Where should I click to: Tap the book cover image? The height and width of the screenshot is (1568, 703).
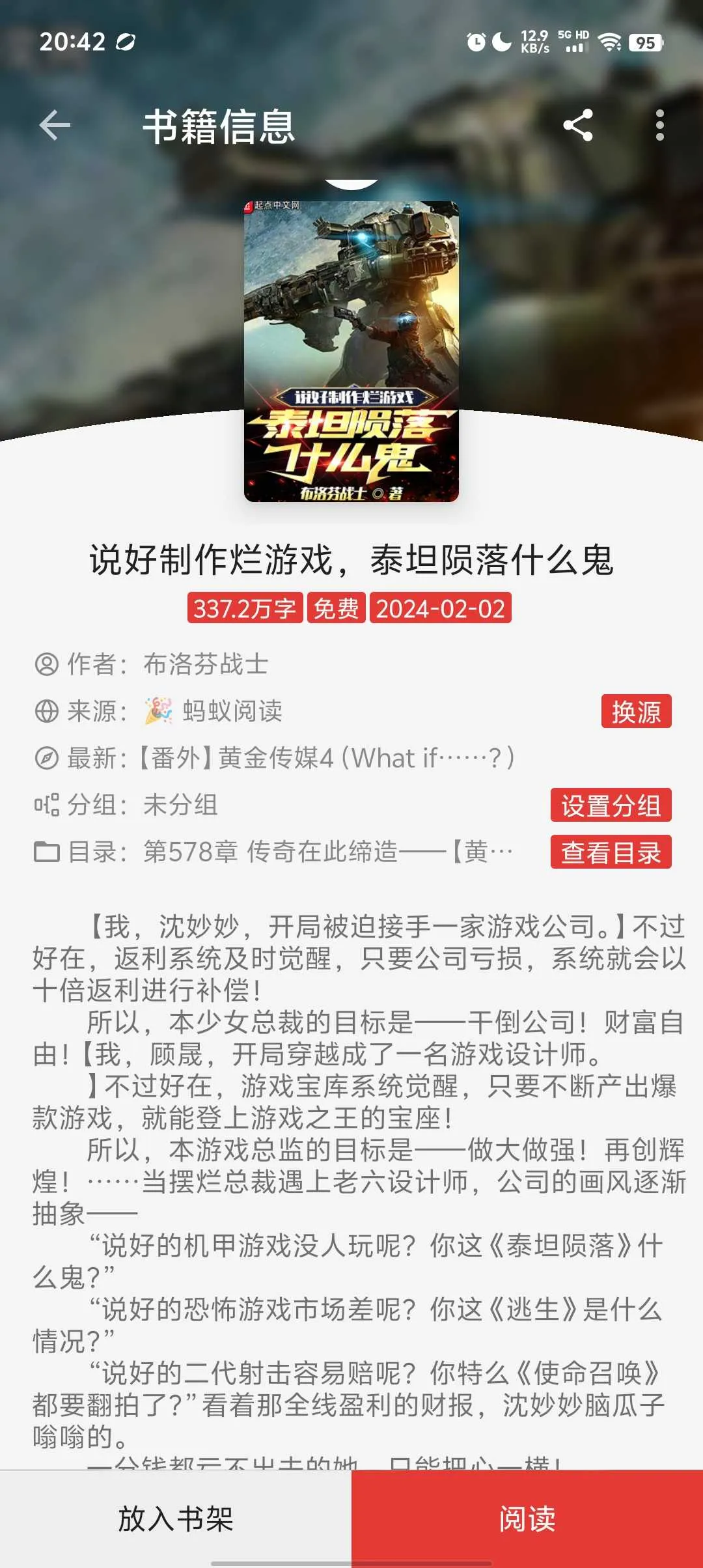(351, 352)
